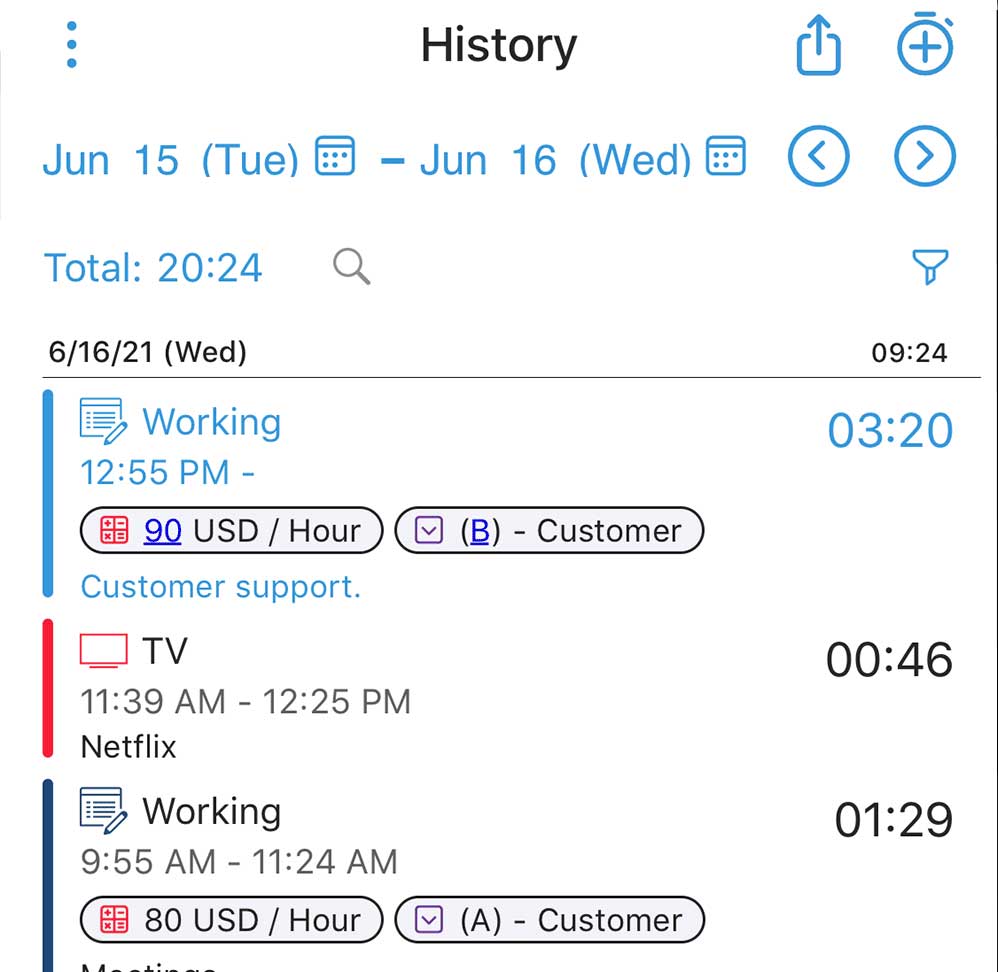Select the (A) - Customer chip
The image size is (998, 972).
pos(550,920)
